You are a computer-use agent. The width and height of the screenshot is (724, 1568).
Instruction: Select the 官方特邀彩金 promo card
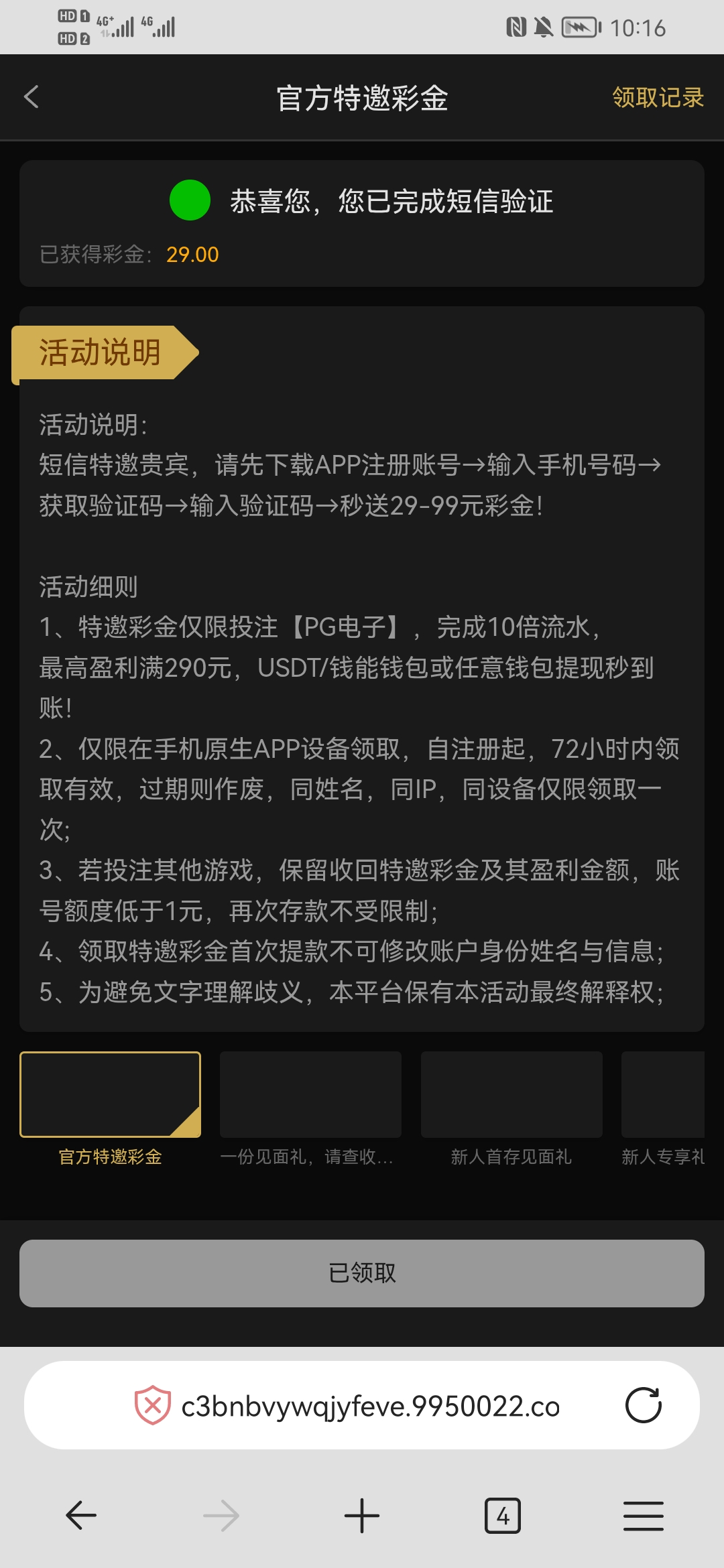click(x=111, y=1094)
